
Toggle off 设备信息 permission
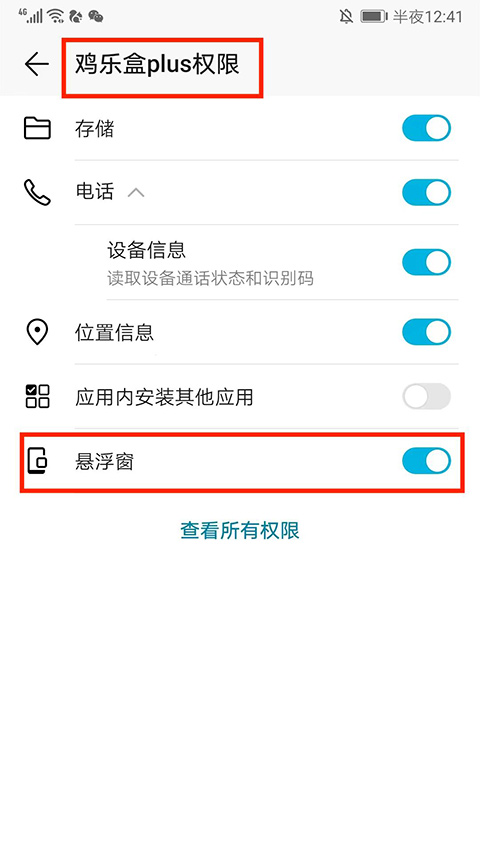pyautogui.click(x=427, y=262)
